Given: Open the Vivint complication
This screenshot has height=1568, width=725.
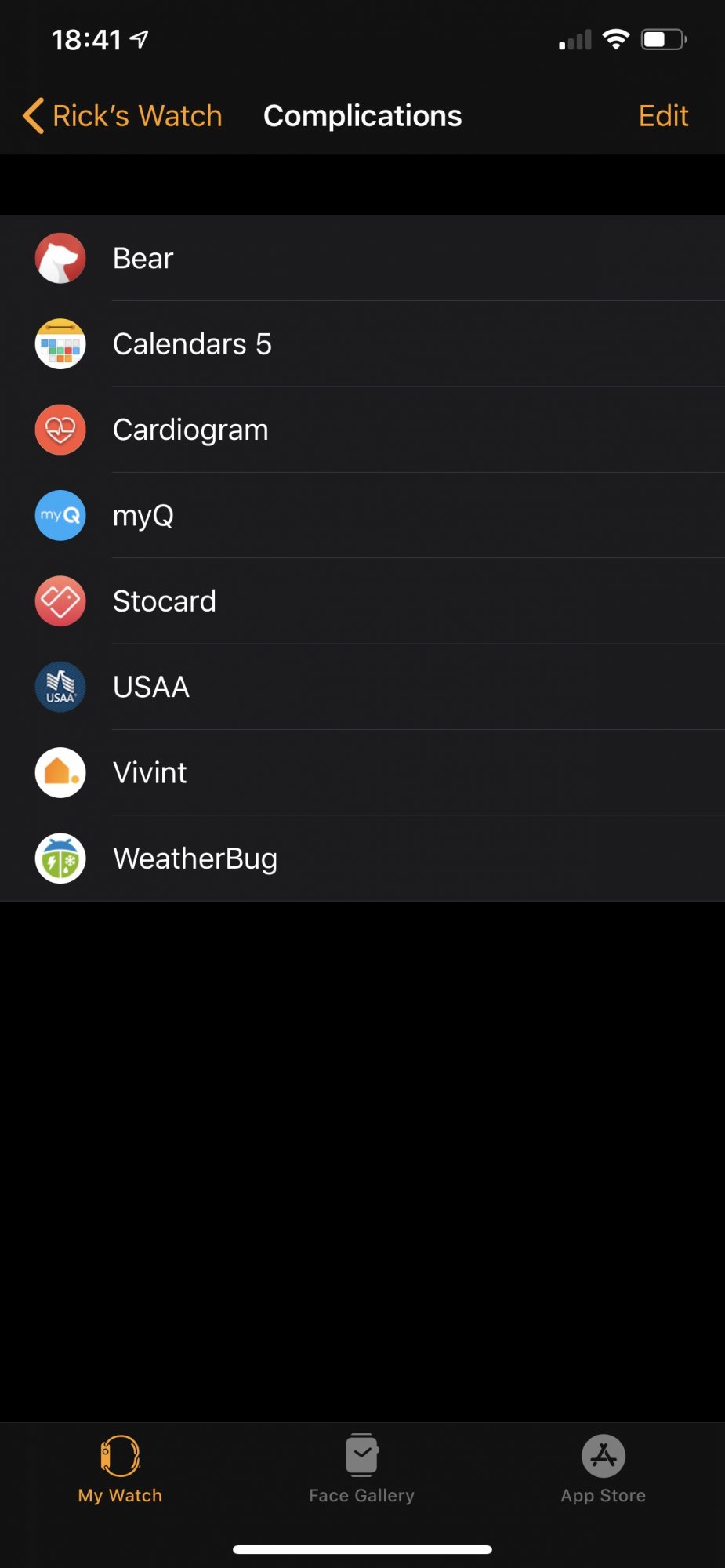Looking at the screenshot, I should (x=362, y=773).
